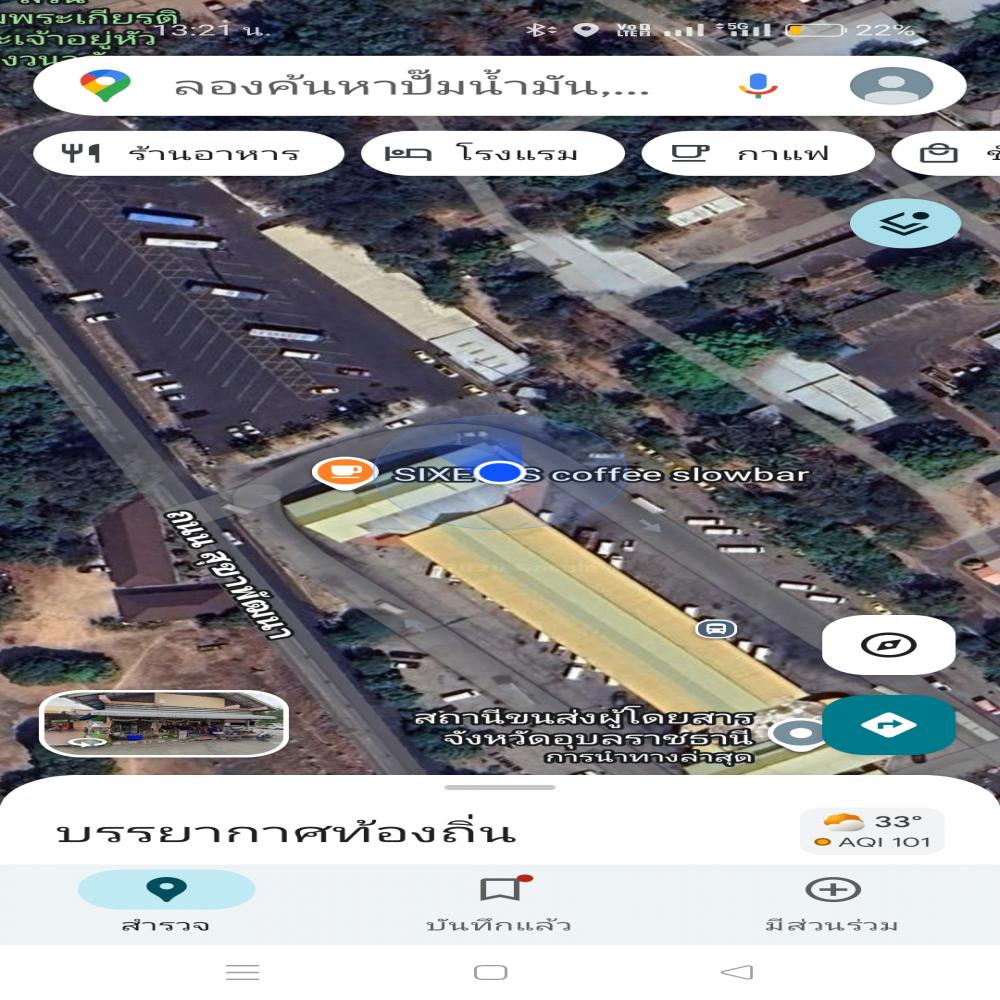Open the search box at top
Image resolution: width=1000 pixels, height=1000 pixels.
click(x=410, y=86)
